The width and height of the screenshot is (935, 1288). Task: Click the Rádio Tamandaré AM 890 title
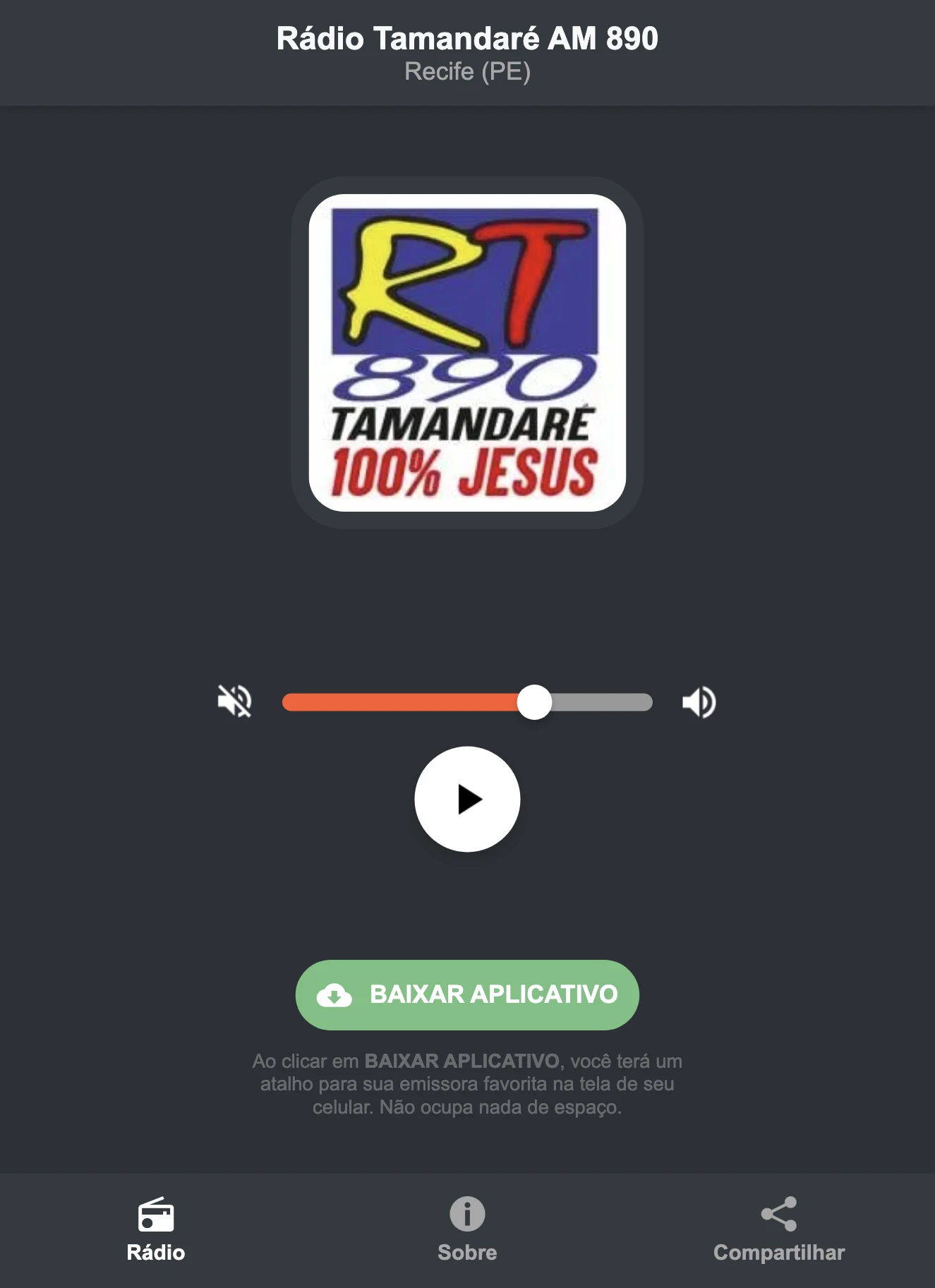point(467,40)
